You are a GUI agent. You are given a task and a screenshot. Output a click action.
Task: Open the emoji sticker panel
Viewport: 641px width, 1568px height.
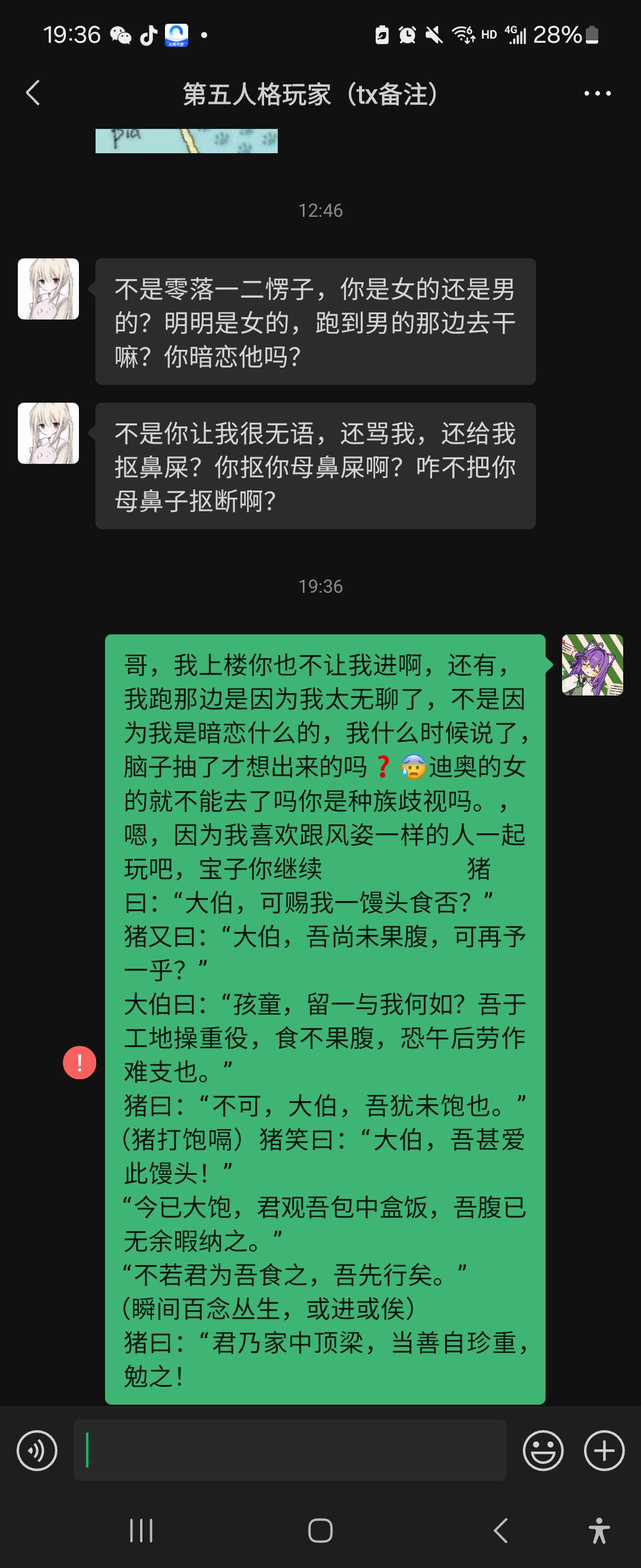coord(542,1450)
